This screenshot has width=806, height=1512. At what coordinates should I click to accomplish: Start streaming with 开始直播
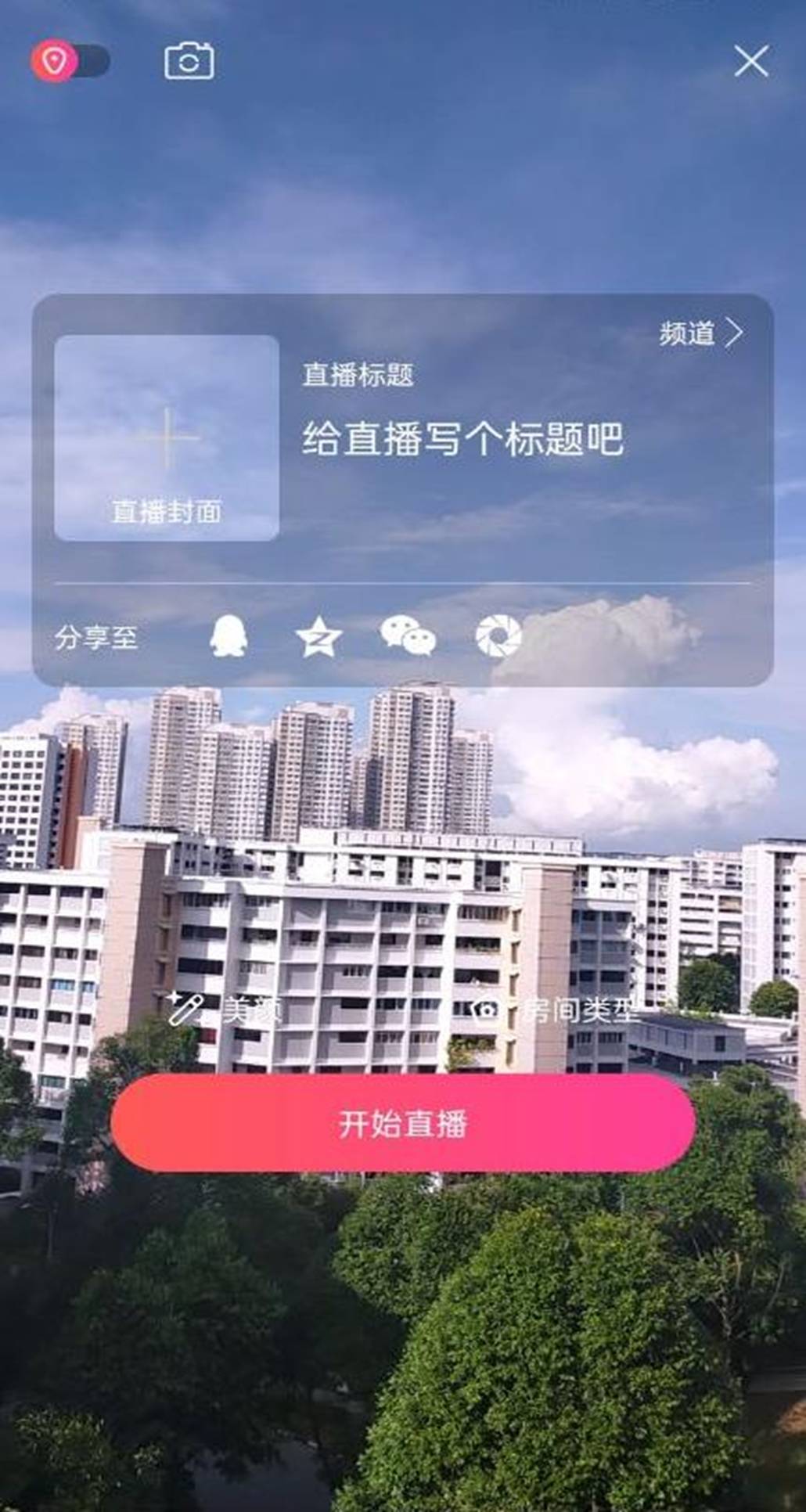click(403, 1123)
